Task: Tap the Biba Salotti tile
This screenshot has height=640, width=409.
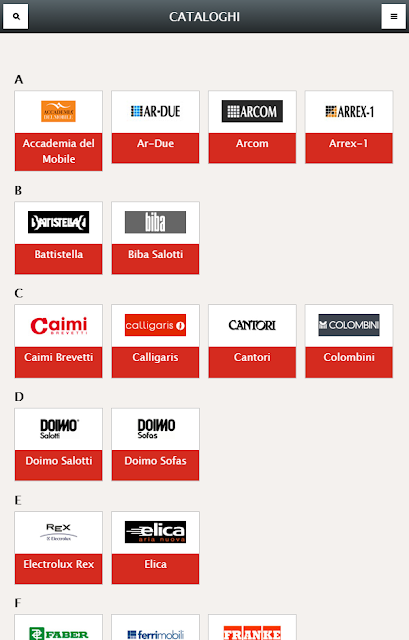Action: (156, 238)
